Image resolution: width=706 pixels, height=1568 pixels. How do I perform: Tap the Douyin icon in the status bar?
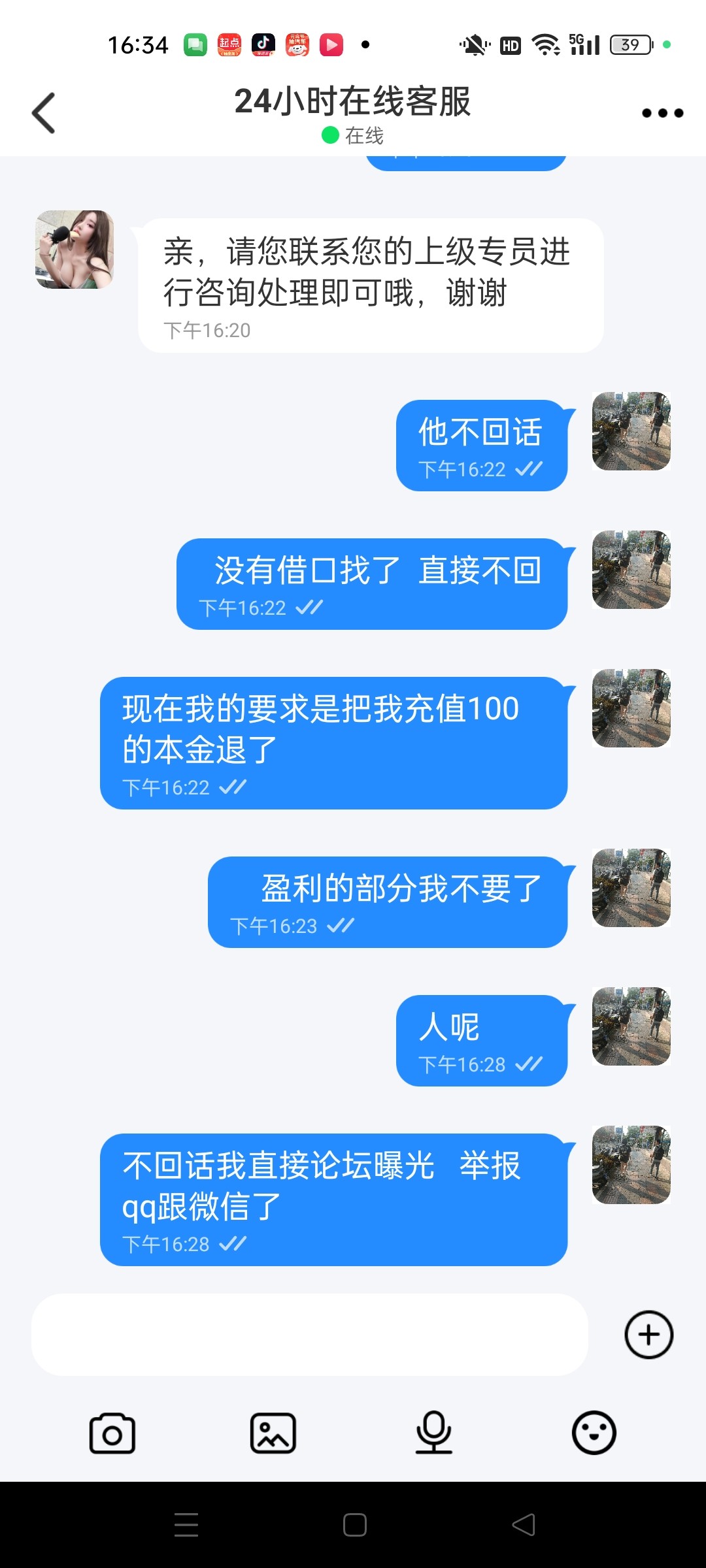[x=263, y=44]
